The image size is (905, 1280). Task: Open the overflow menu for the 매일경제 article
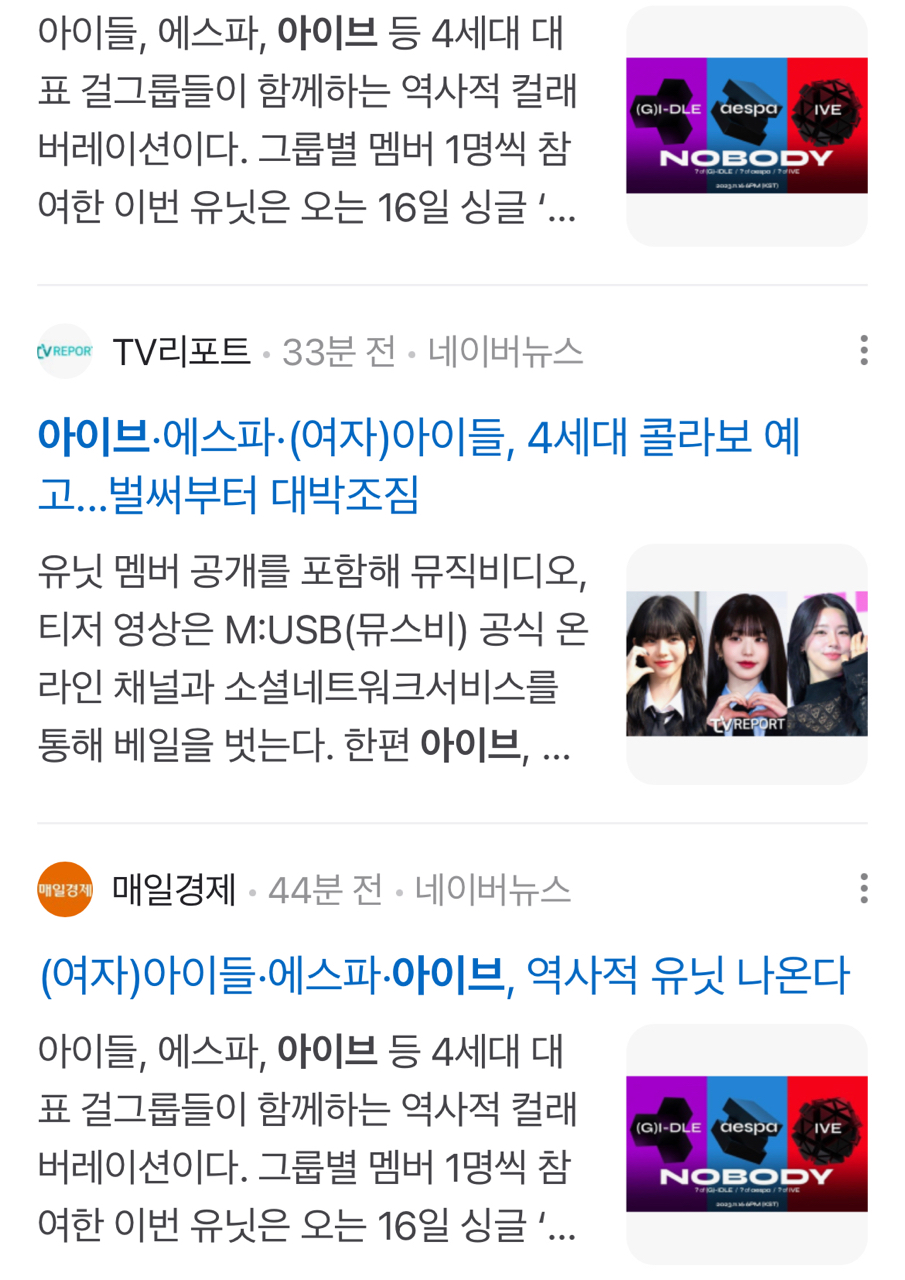(x=863, y=889)
